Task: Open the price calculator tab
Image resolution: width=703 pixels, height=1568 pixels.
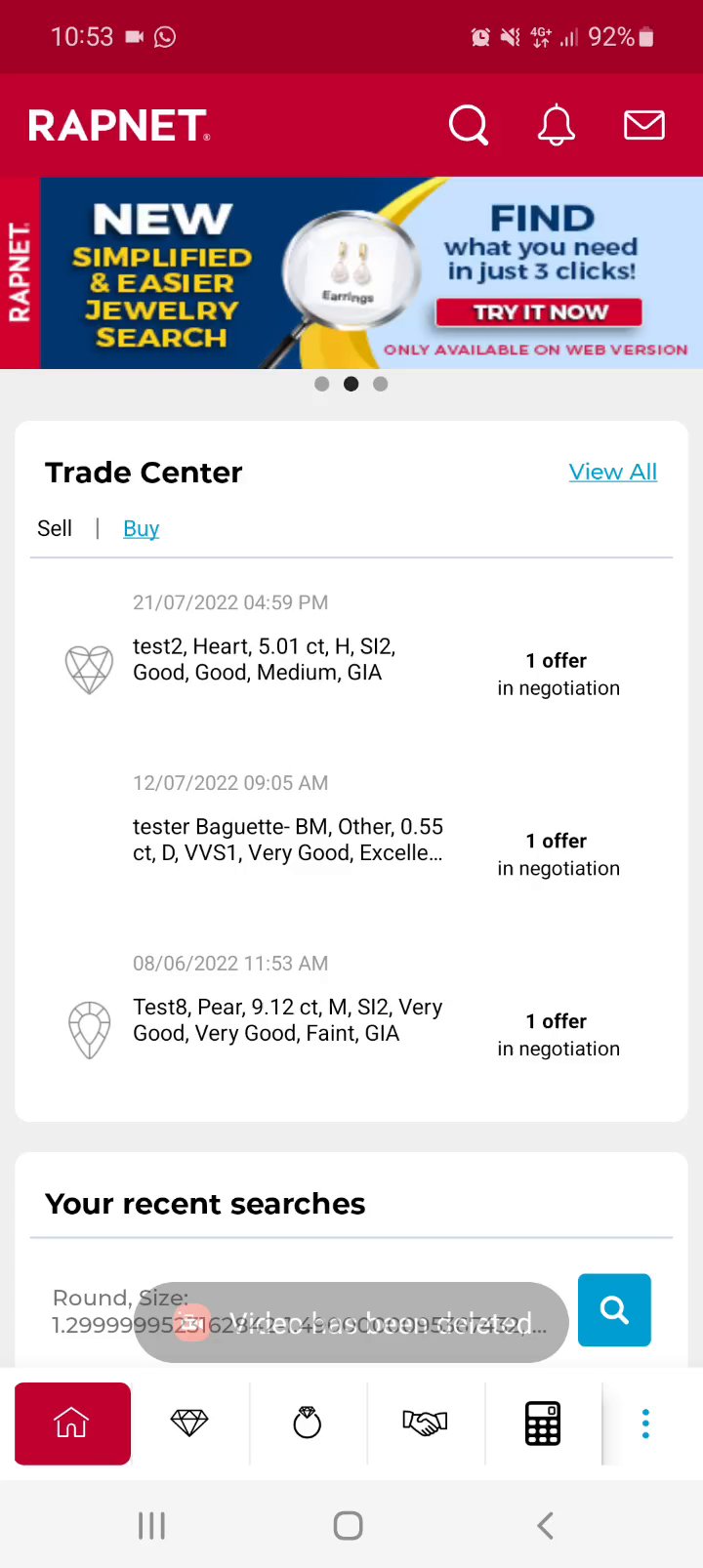Action: click(543, 1424)
